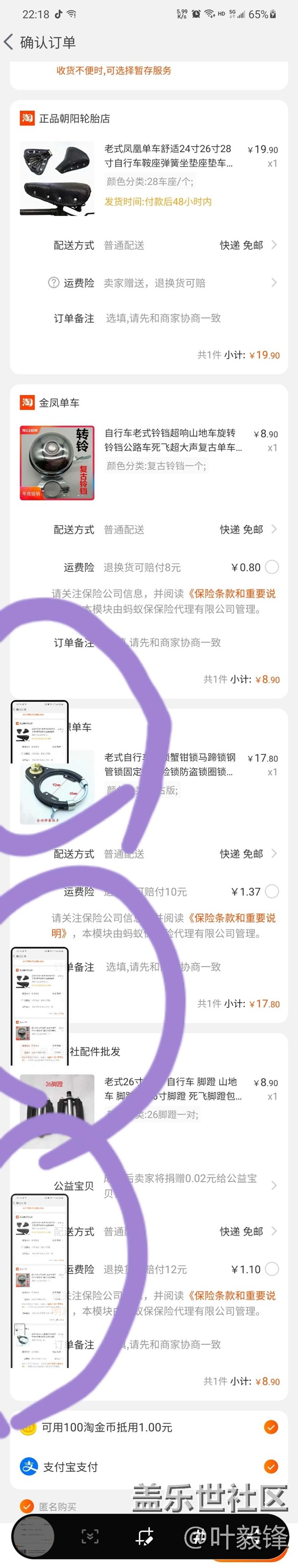298x1568 pixels.
Task: Select the ¥1.10 运费险 option
Action: click(x=272, y=1269)
